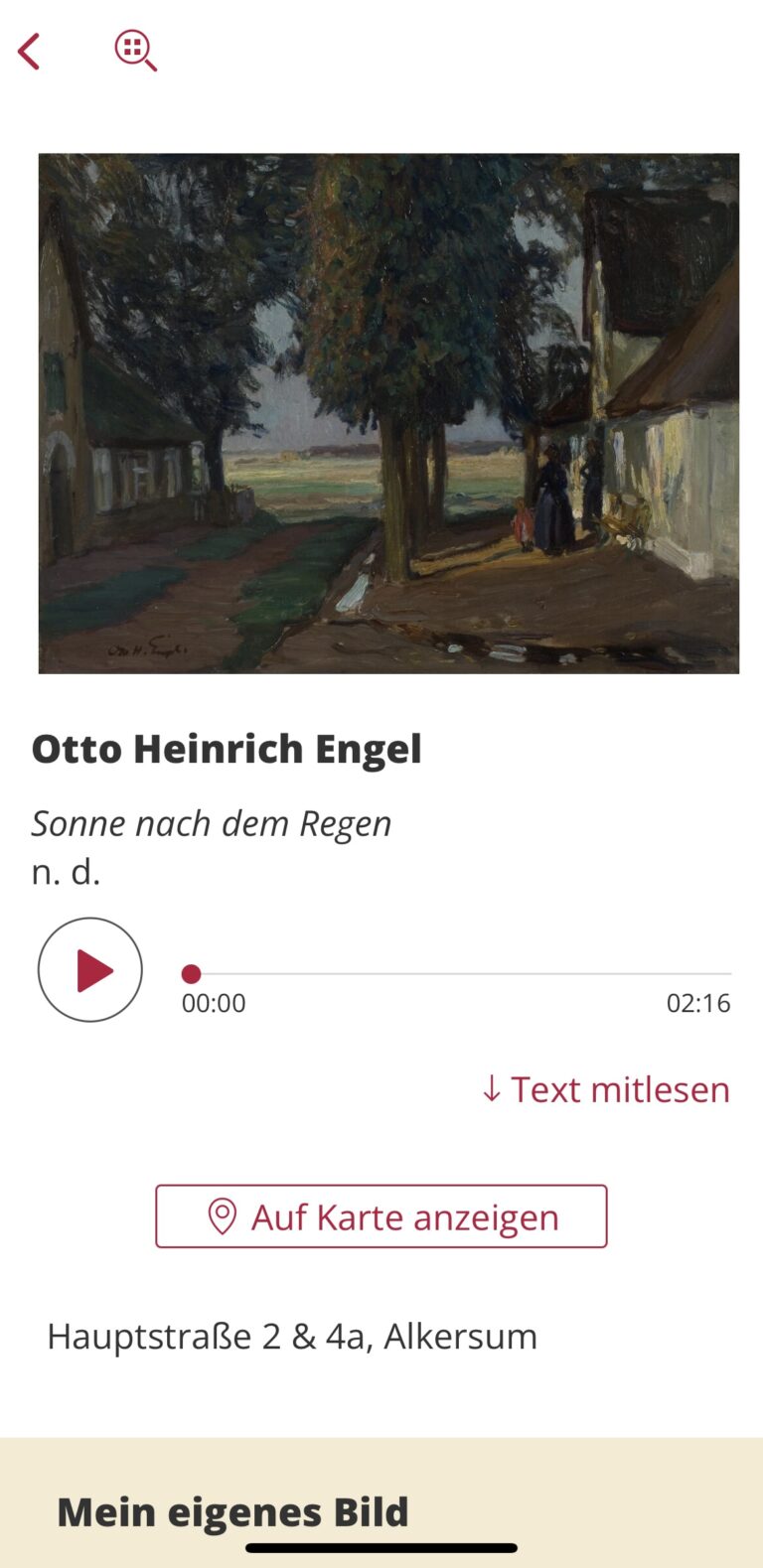Image resolution: width=763 pixels, height=1568 pixels.
Task: Tap the title Sonne nach dem Regen
Action: (x=212, y=822)
